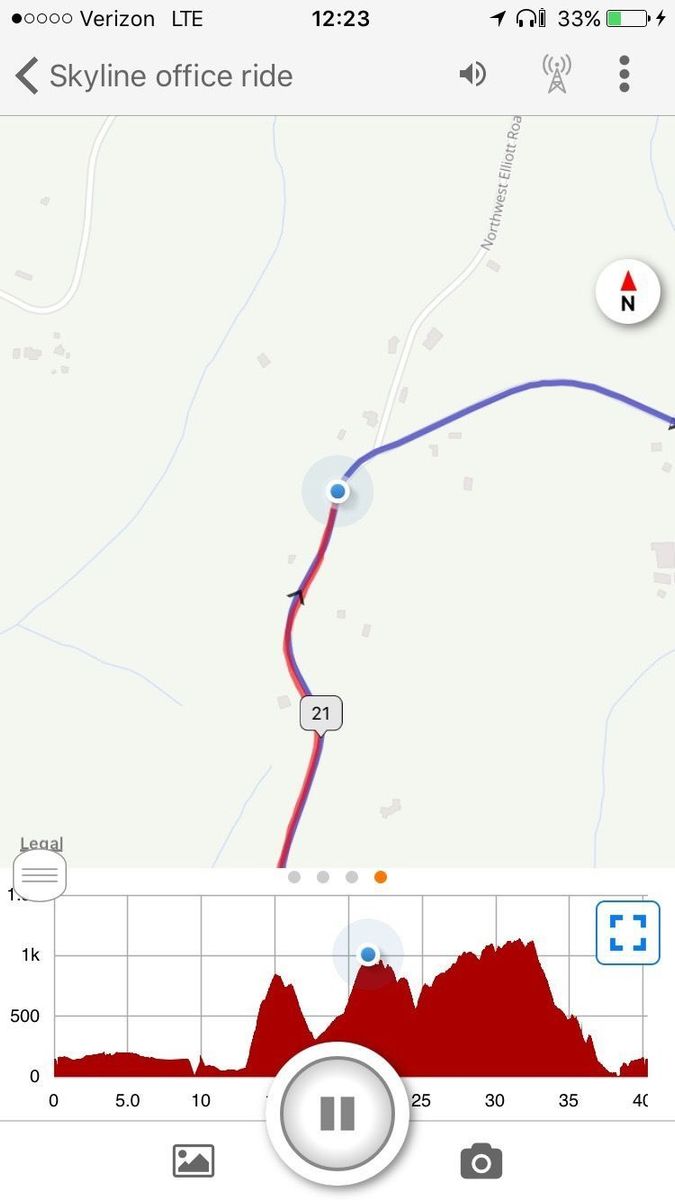Go back from Skyline office ride
Screen dimensions: 675x1200
click(x=27, y=76)
